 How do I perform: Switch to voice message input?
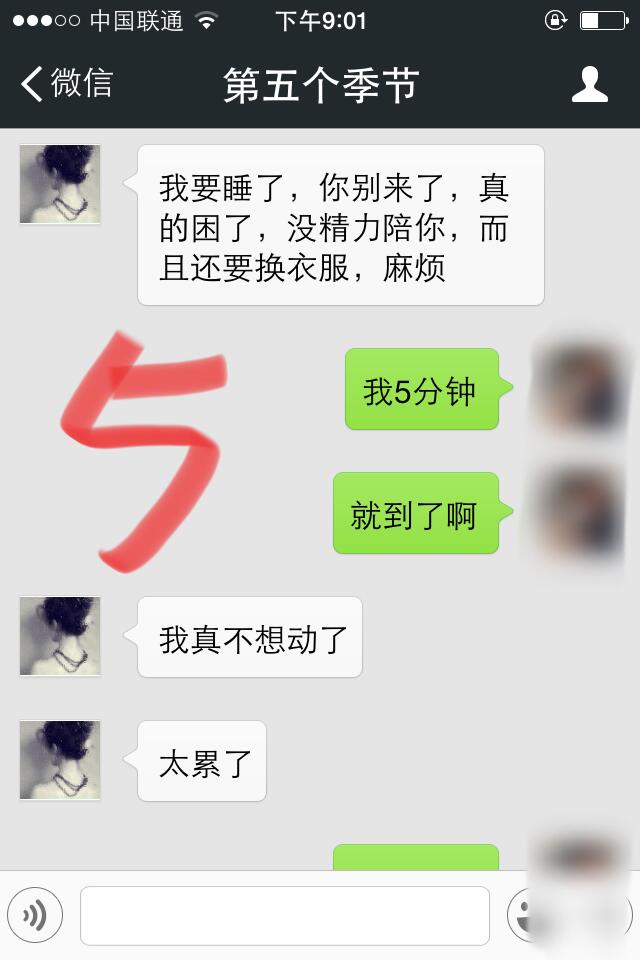[35, 915]
